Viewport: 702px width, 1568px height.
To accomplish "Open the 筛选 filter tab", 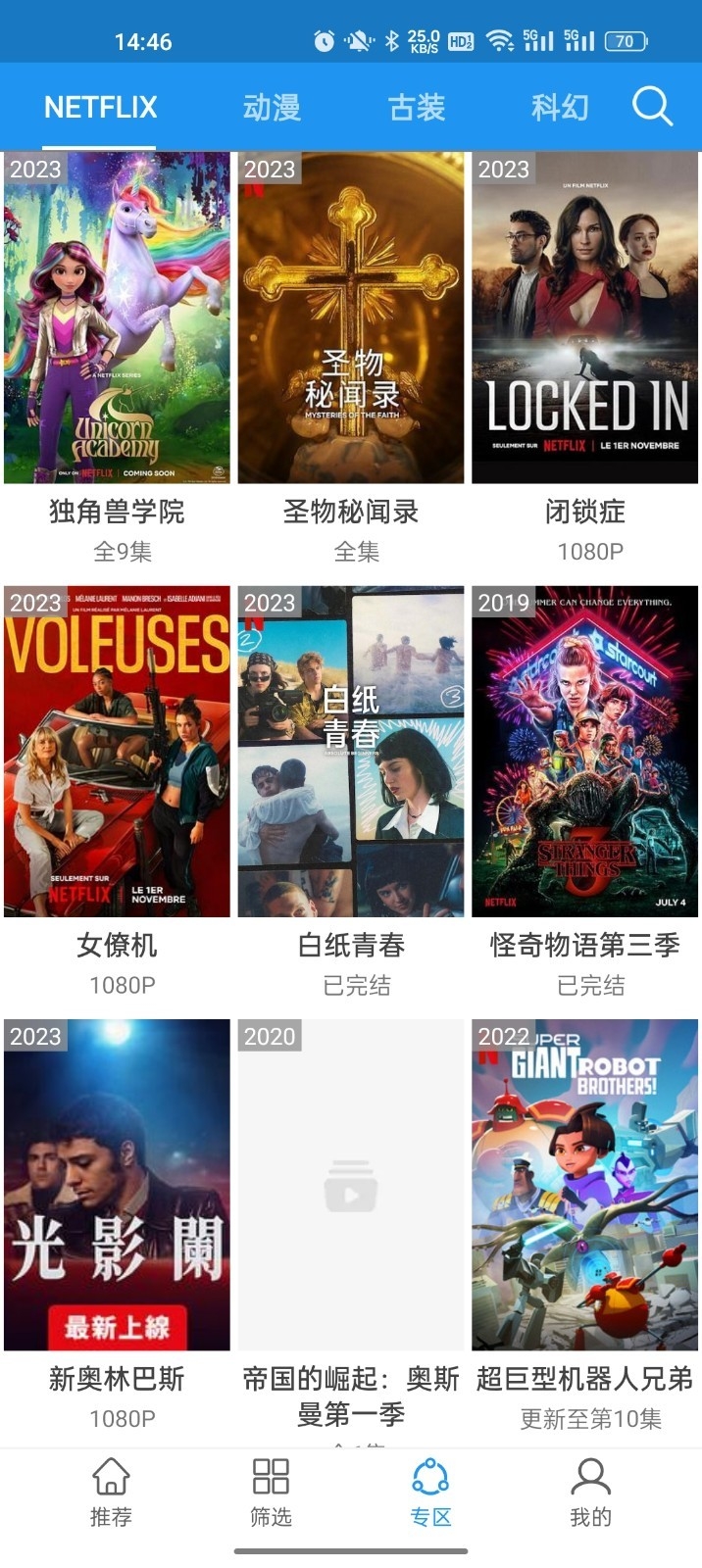I will coord(271,1492).
